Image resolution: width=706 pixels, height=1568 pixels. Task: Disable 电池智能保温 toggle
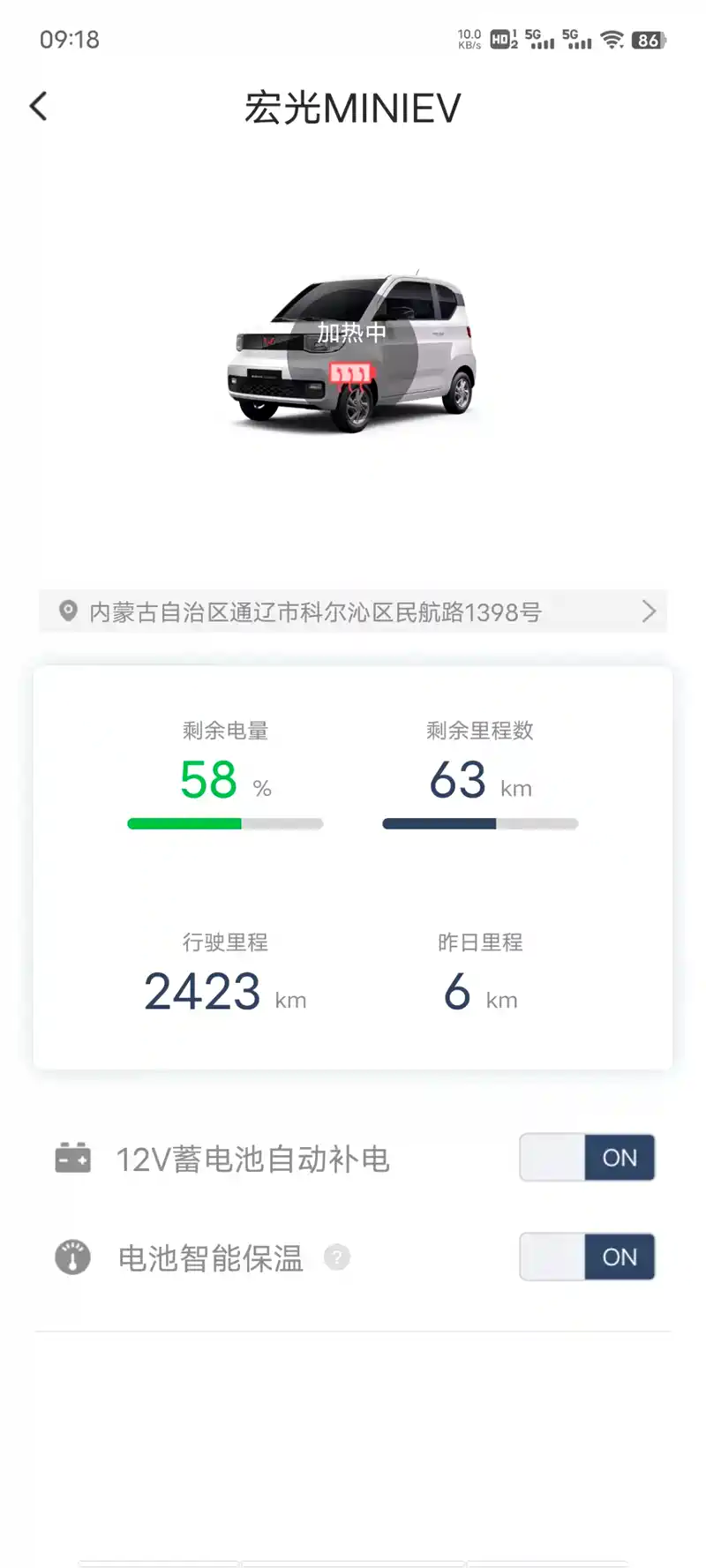pos(587,1257)
